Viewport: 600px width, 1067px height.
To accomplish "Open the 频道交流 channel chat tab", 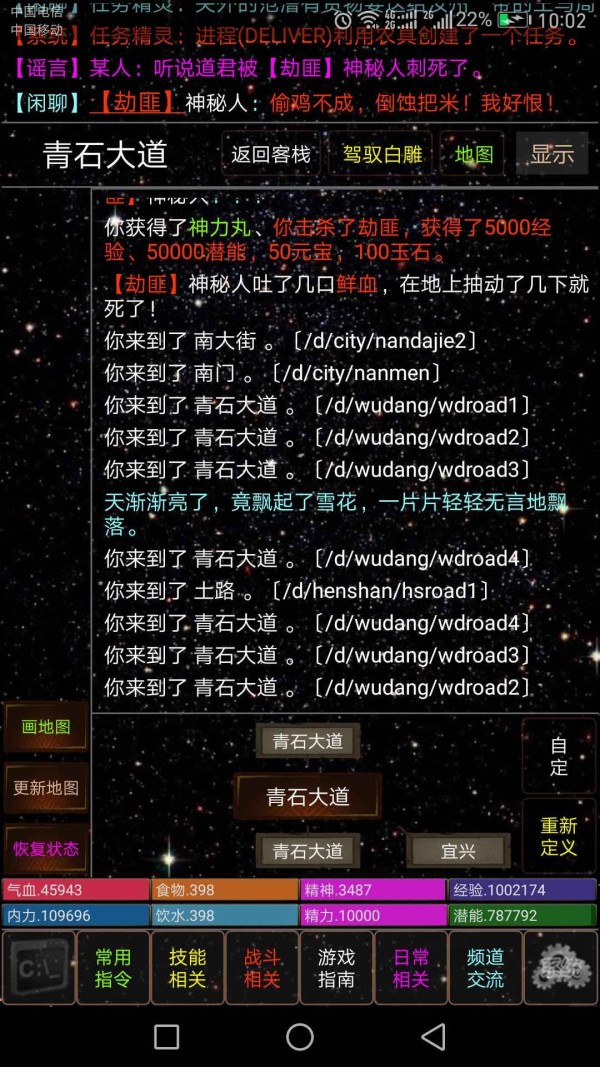I will coord(486,968).
